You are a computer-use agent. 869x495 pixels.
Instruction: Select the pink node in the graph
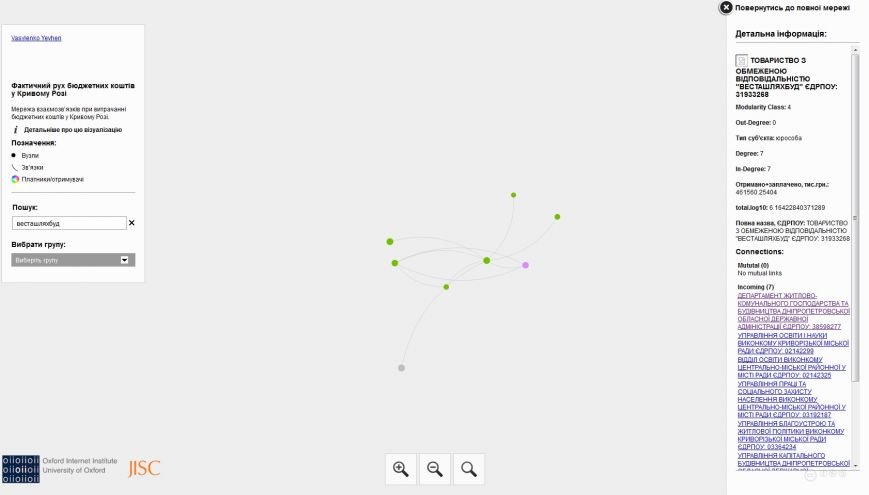tap(525, 265)
